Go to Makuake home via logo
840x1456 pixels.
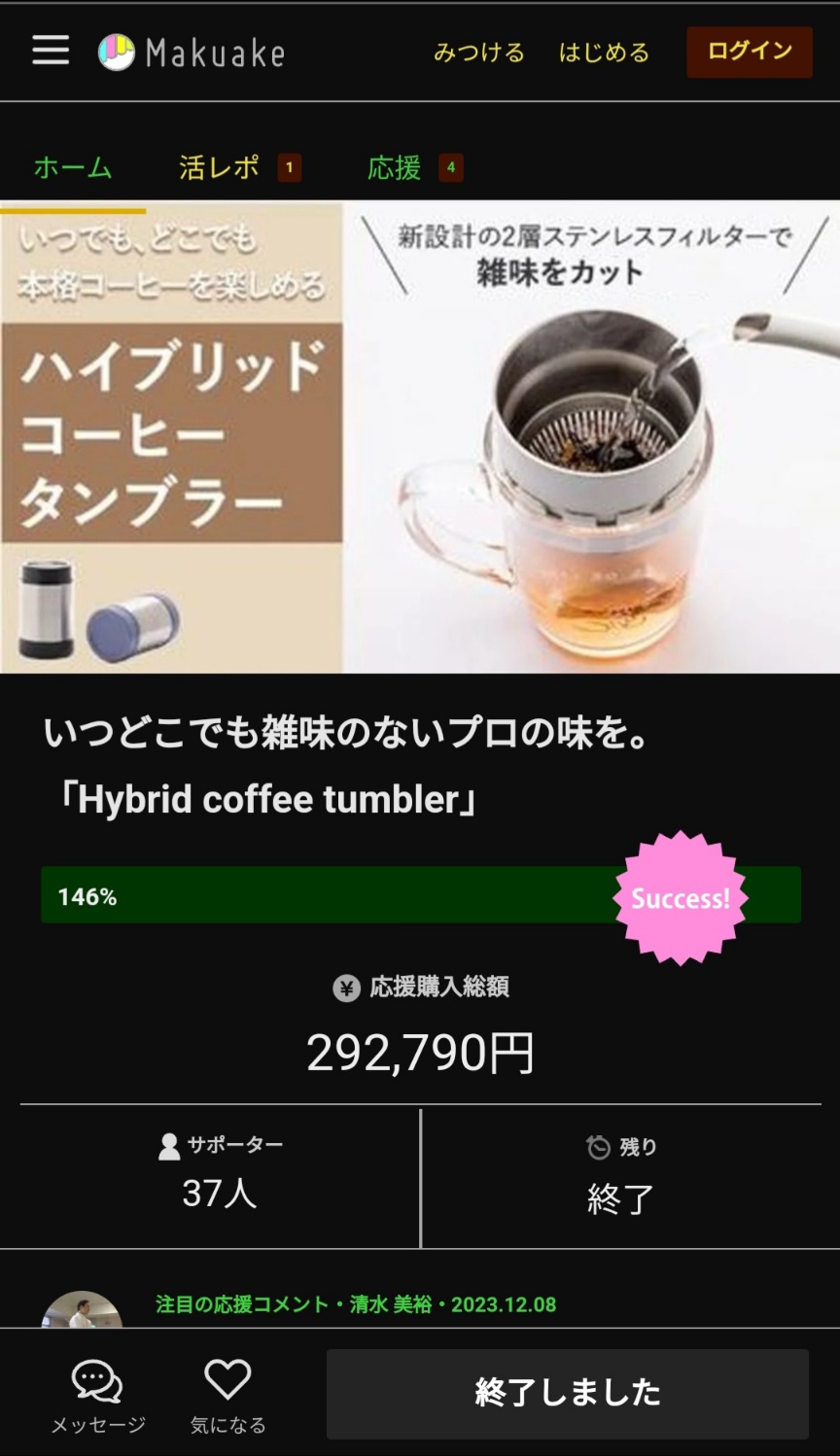click(x=192, y=52)
